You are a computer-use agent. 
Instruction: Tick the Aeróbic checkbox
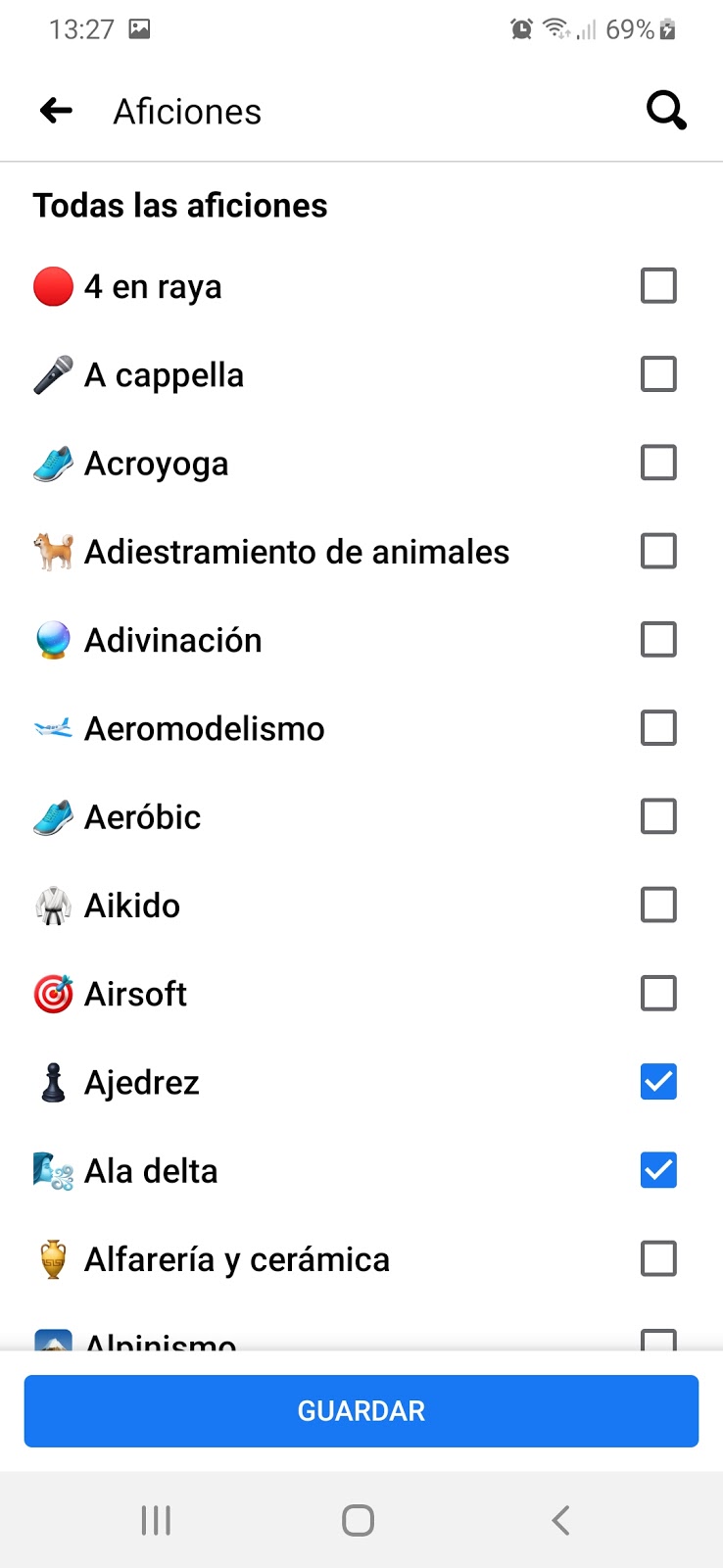click(658, 816)
